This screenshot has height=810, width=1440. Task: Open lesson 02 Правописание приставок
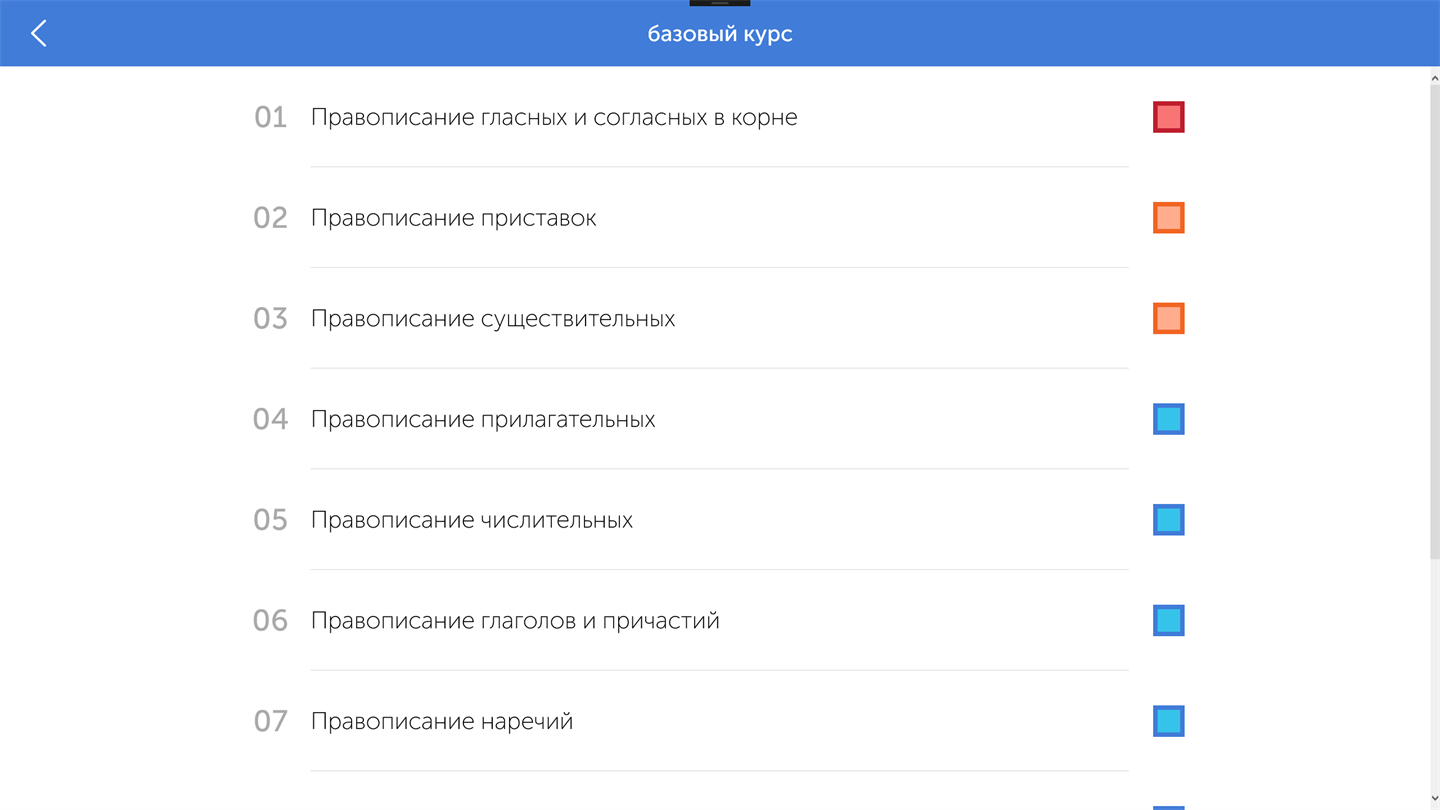(453, 218)
